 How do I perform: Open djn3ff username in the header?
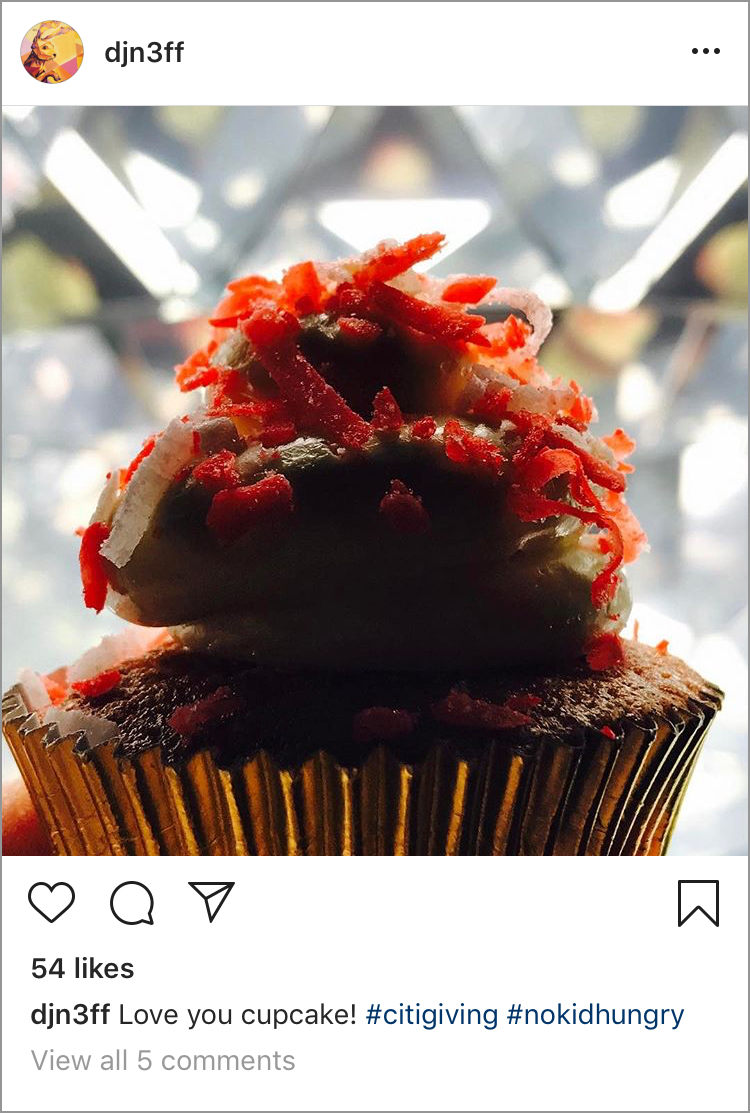pos(144,52)
